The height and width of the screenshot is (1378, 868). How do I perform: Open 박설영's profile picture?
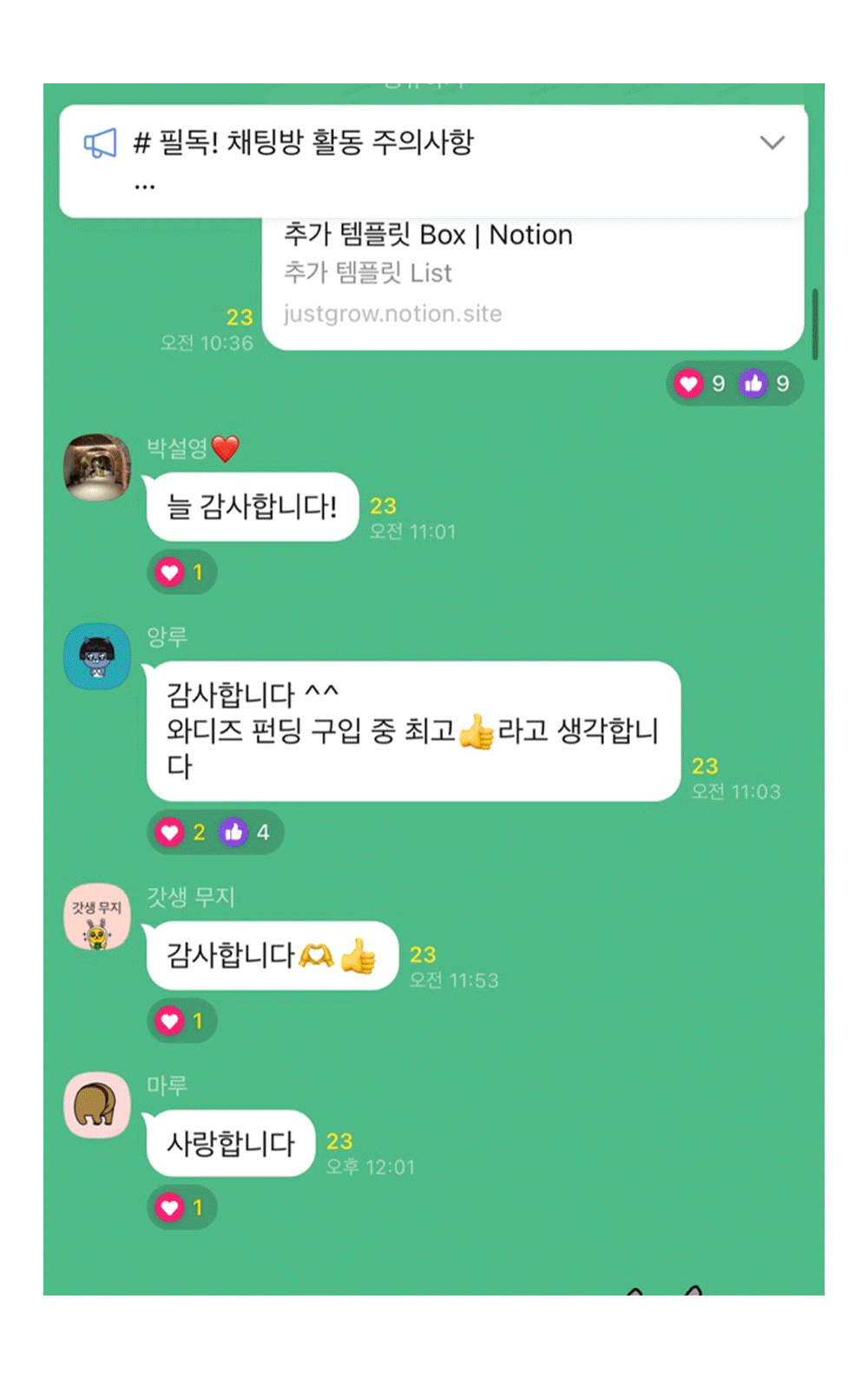tap(97, 467)
